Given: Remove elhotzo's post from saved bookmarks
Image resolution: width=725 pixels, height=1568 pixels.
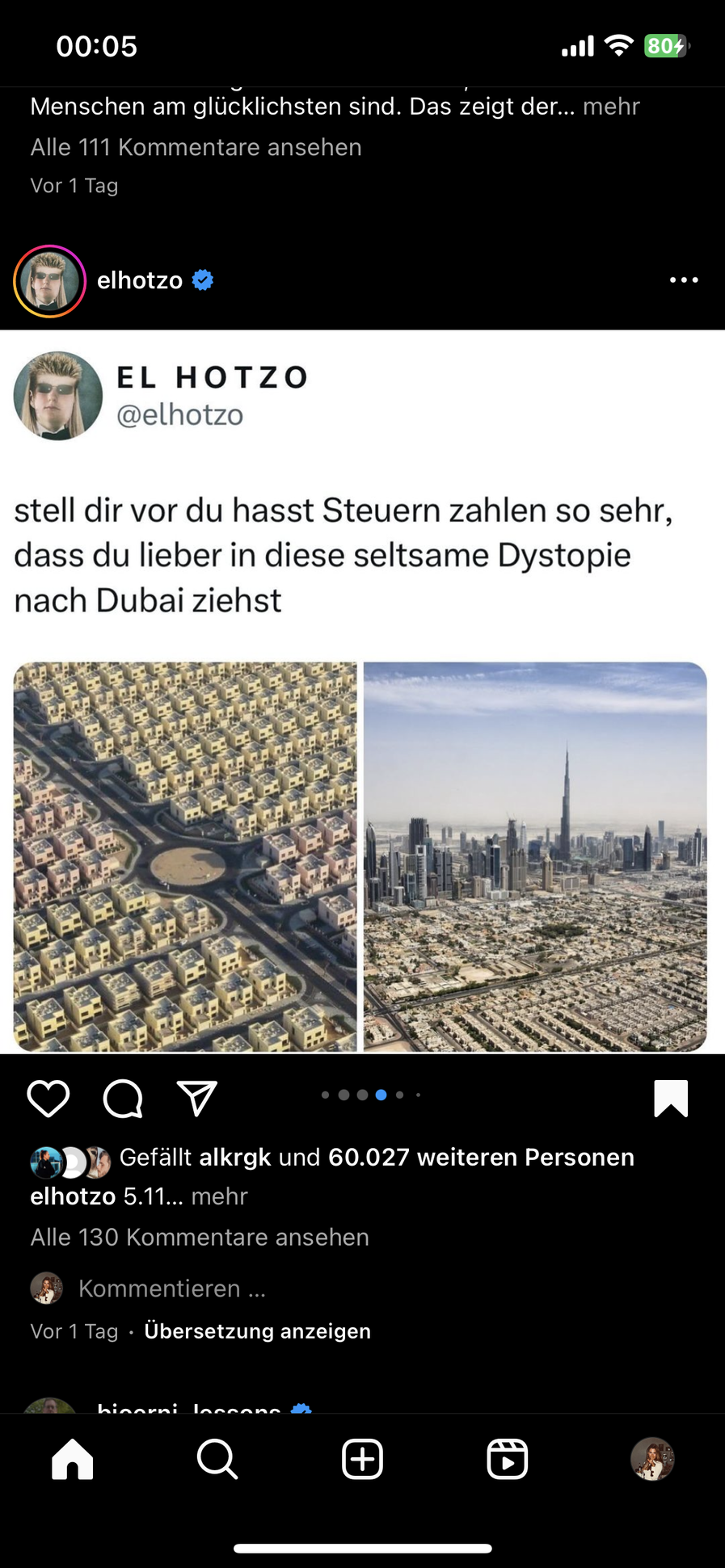Looking at the screenshot, I should click(x=670, y=1099).
